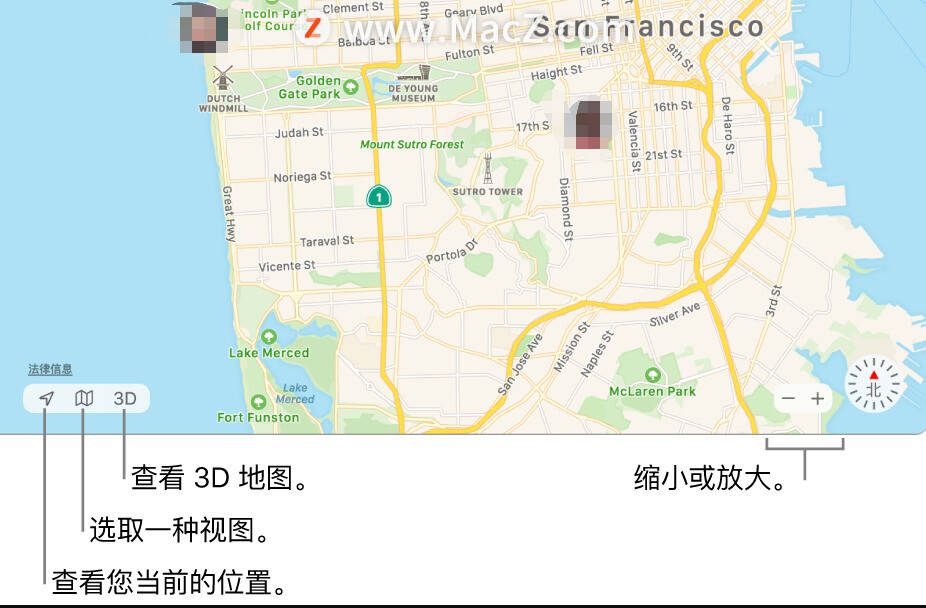Switch the map to 3D view
926x608 pixels.
pos(125,399)
